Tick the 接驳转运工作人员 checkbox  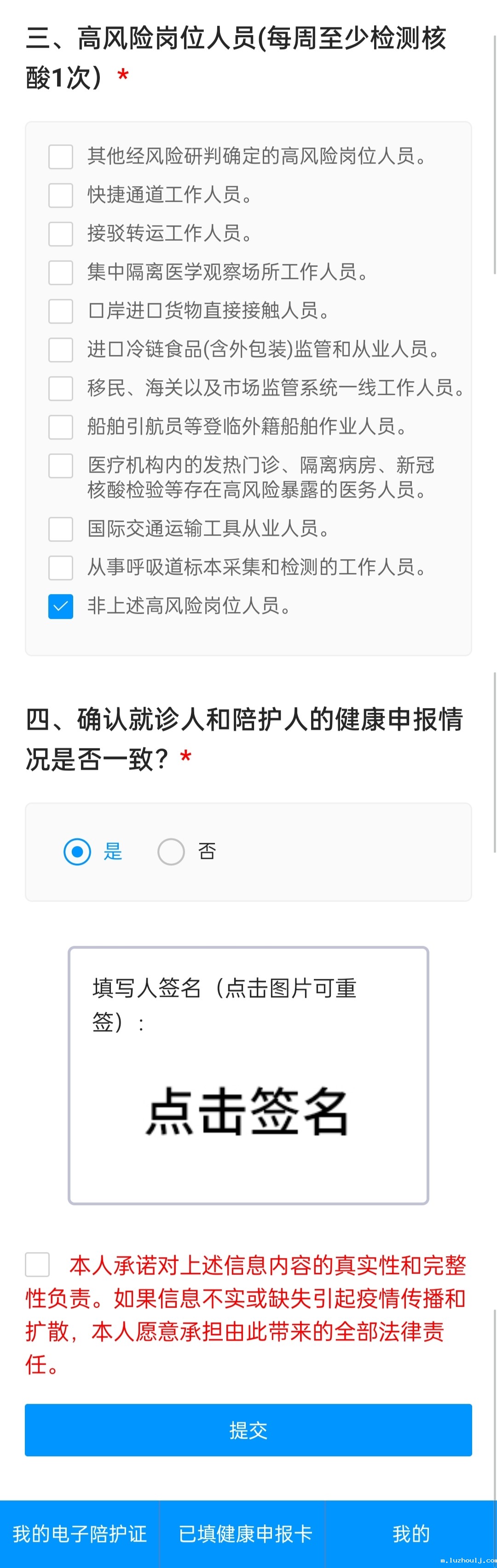[61, 234]
